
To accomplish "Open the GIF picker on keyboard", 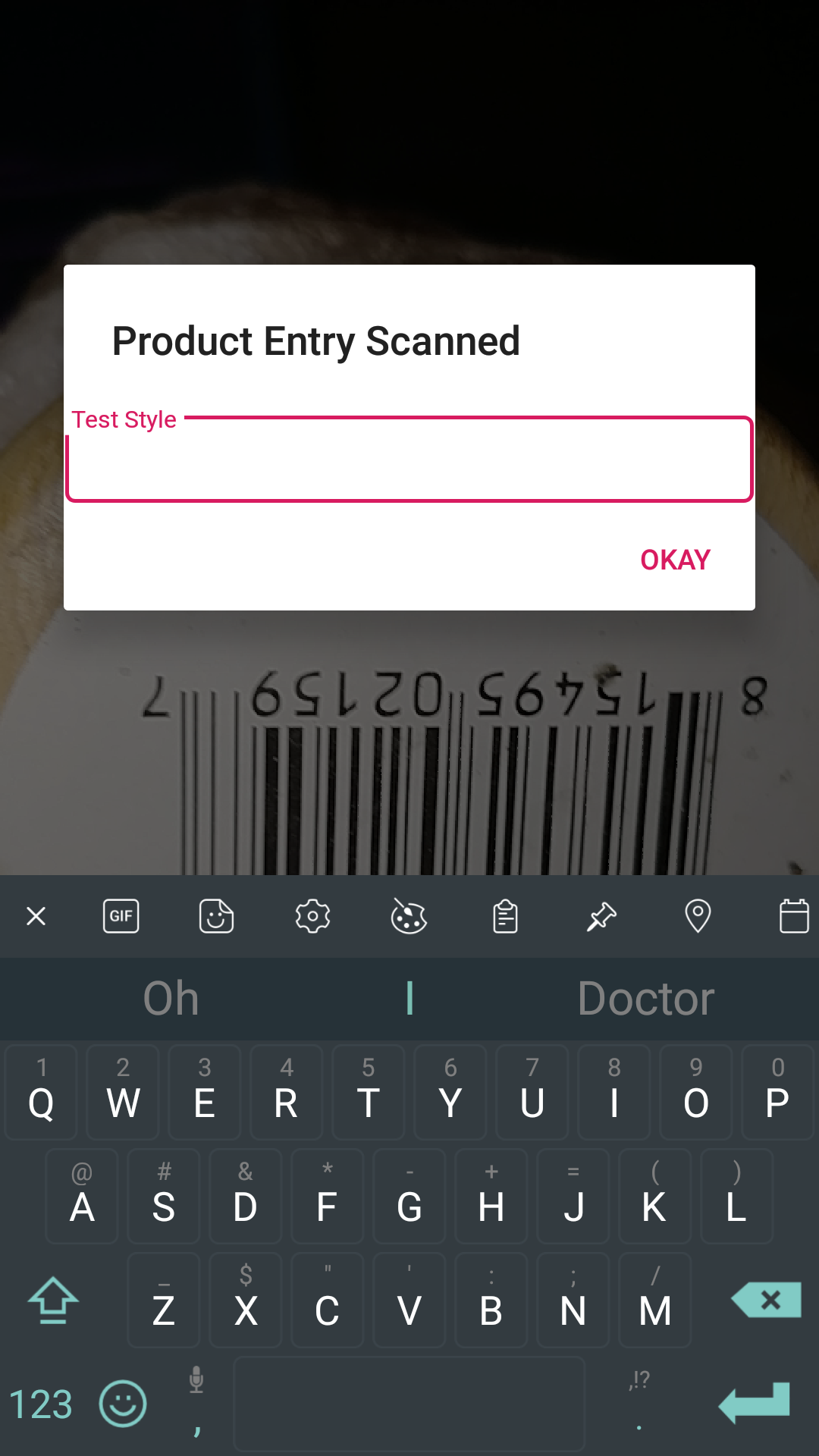I will pos(121,916).
